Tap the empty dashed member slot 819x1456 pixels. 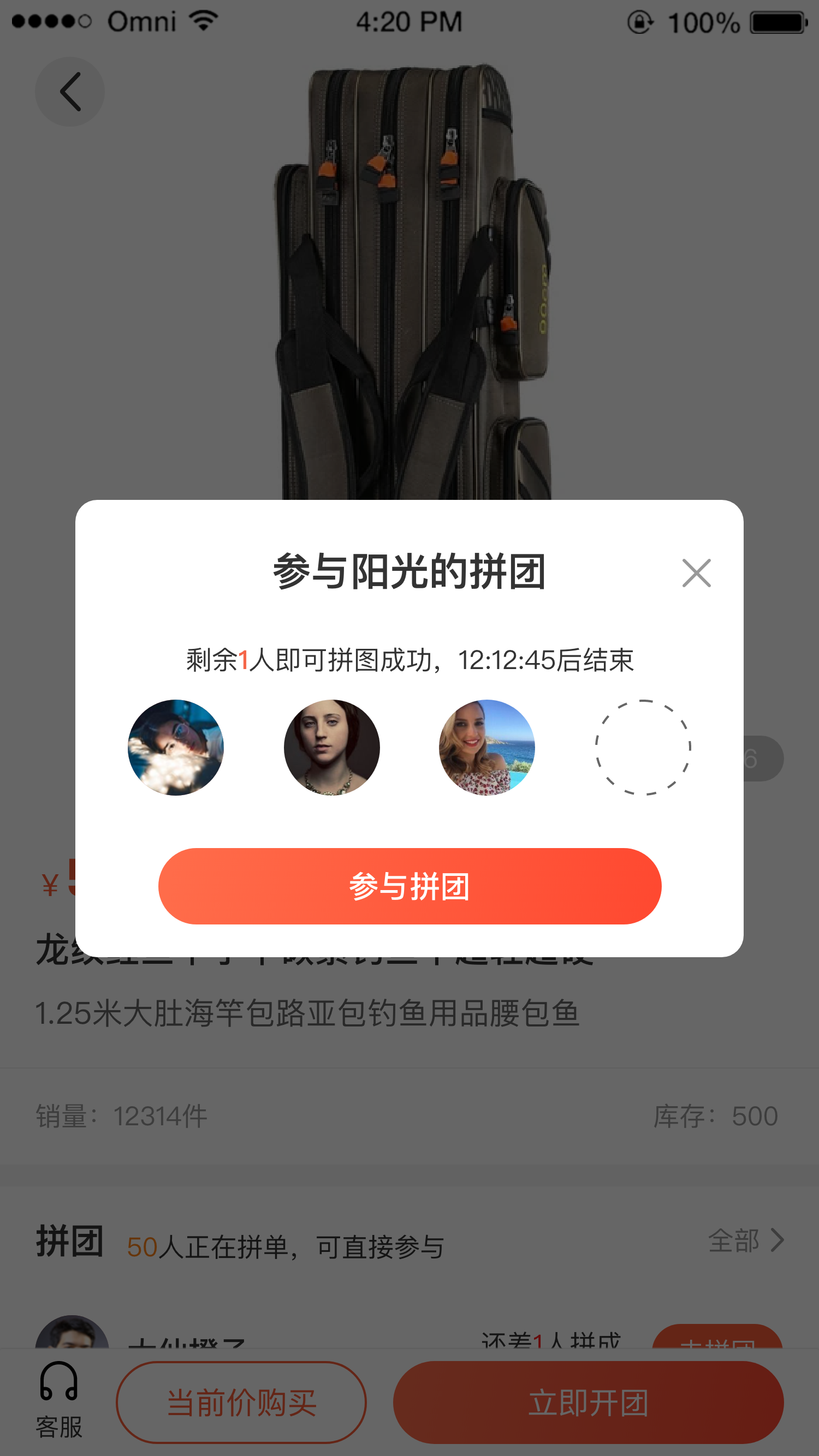tap(643, 747)
